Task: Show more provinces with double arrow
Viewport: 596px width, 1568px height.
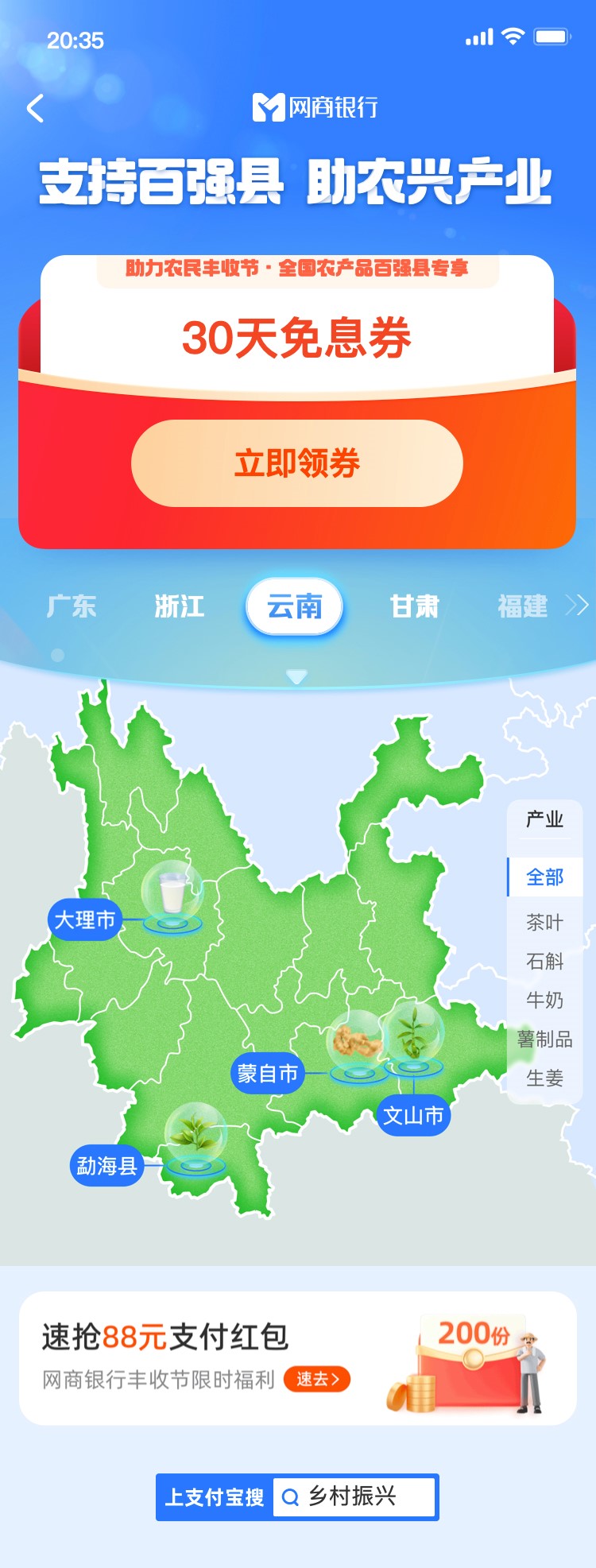Action: 577,606
